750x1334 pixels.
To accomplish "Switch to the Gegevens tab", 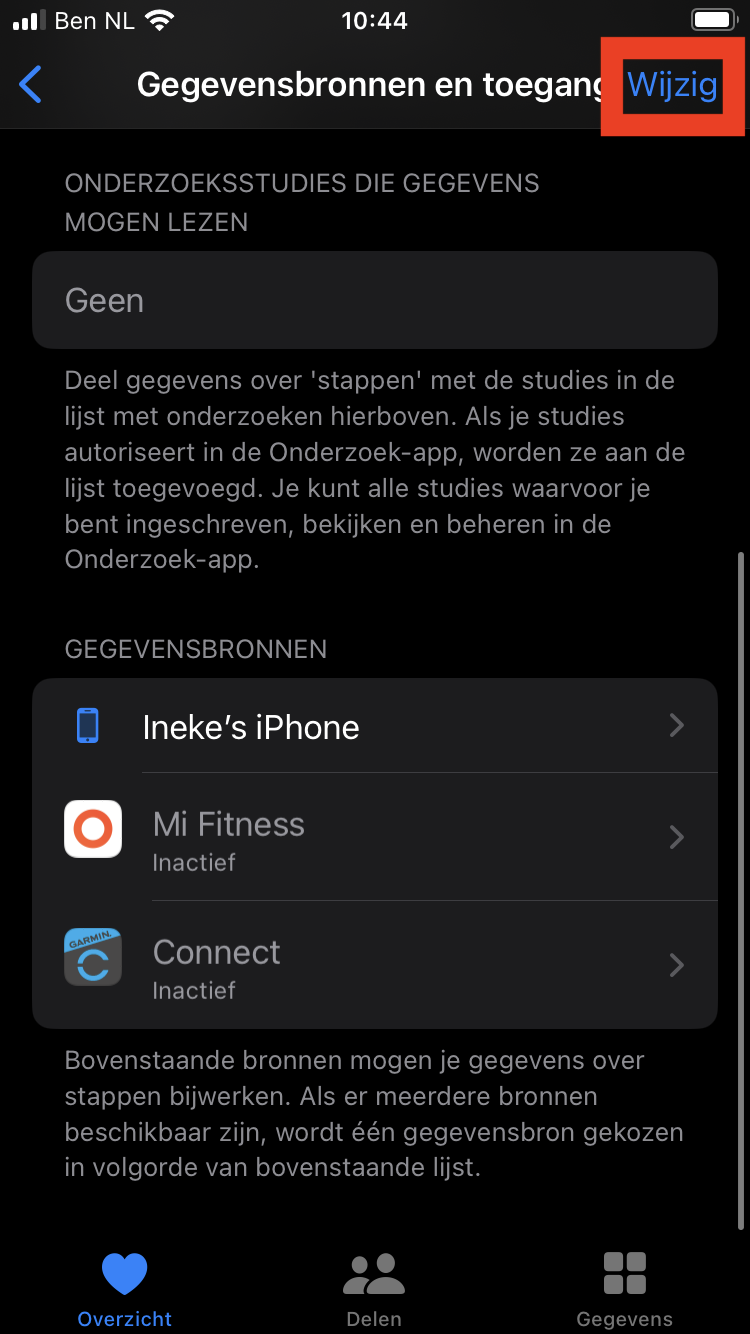I will click(625, 1288).
